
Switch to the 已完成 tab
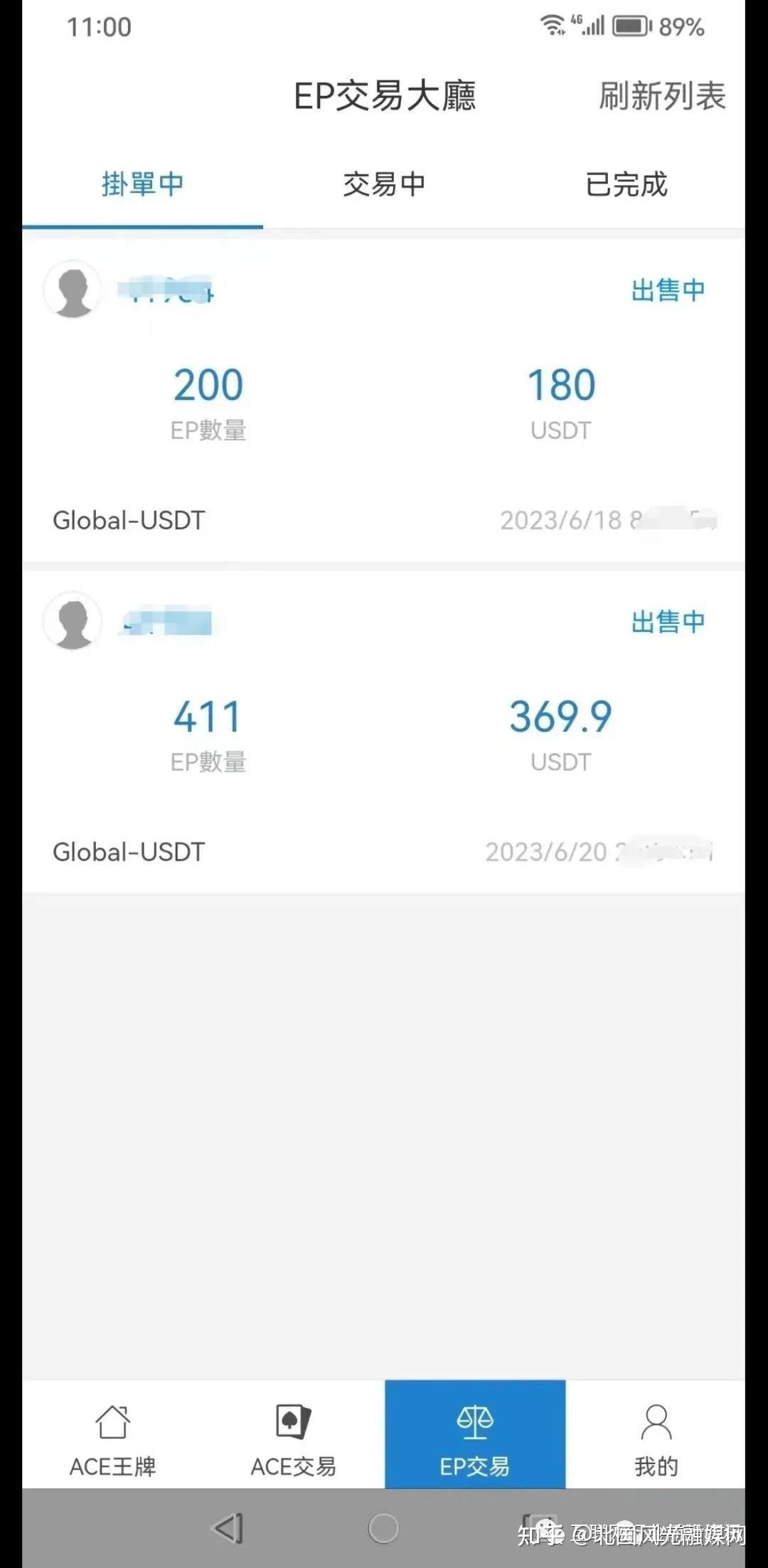tap(624, 185)
